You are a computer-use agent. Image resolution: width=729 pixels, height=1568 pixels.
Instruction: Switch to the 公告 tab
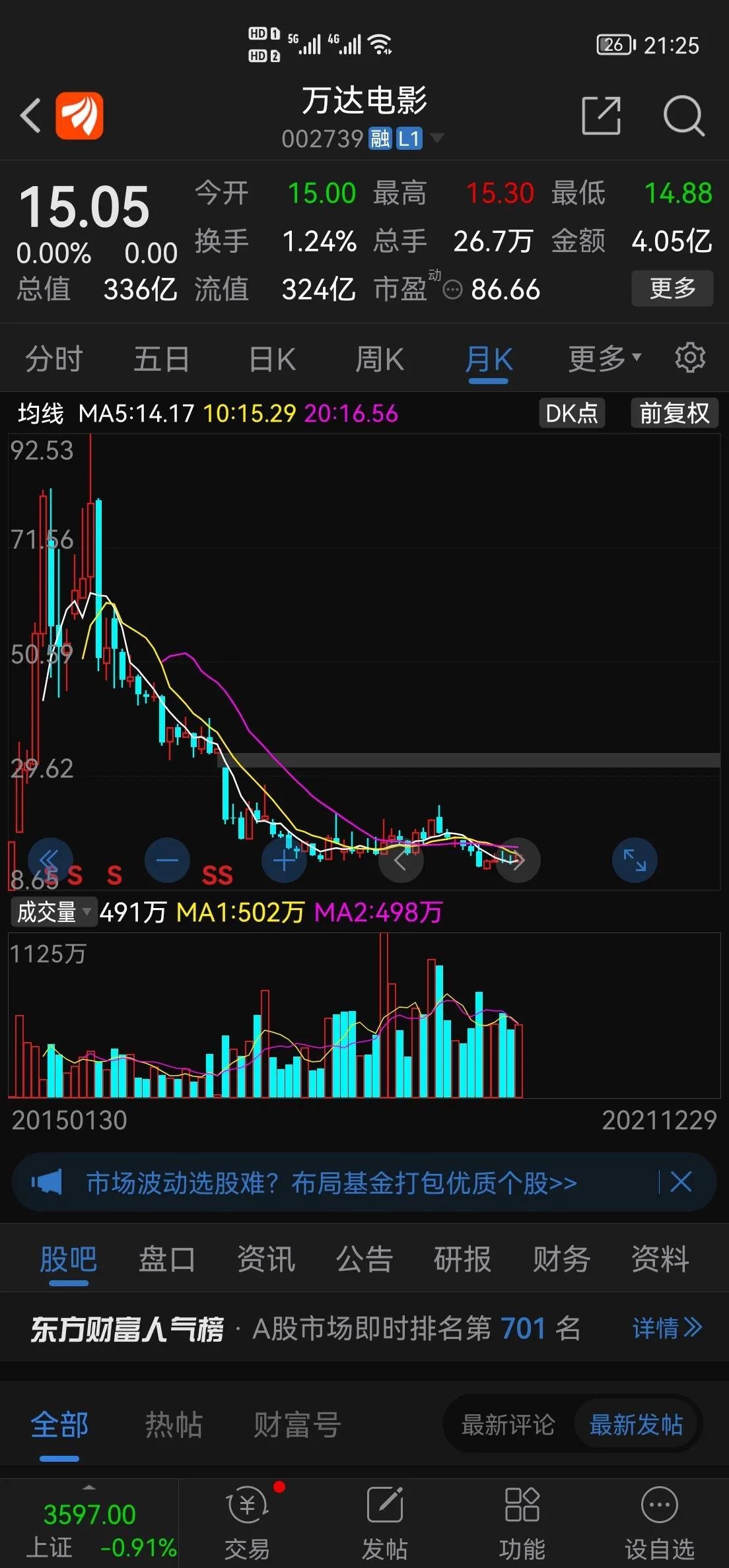click(x=364, y=1259)
